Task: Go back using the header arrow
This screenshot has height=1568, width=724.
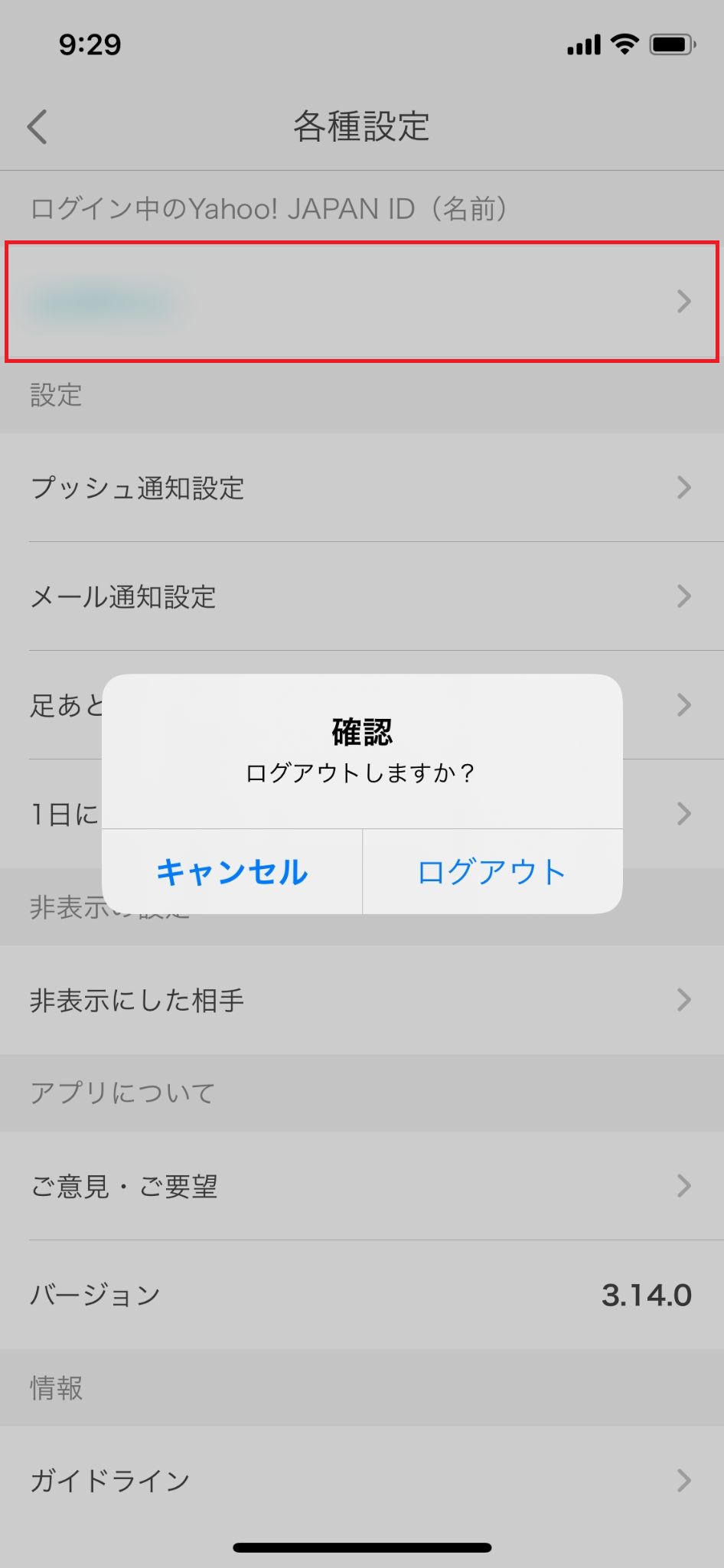Action: click(x=38, y=126)
